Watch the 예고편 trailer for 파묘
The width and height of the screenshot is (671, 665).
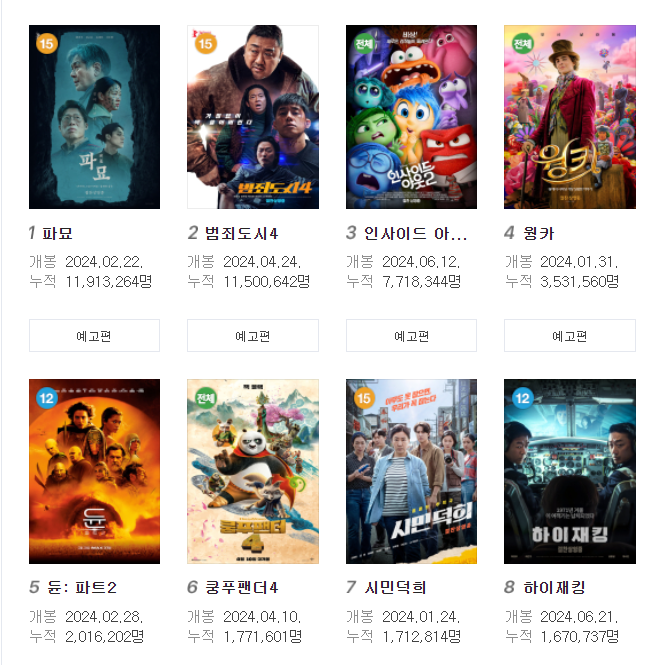click(94, 336)
